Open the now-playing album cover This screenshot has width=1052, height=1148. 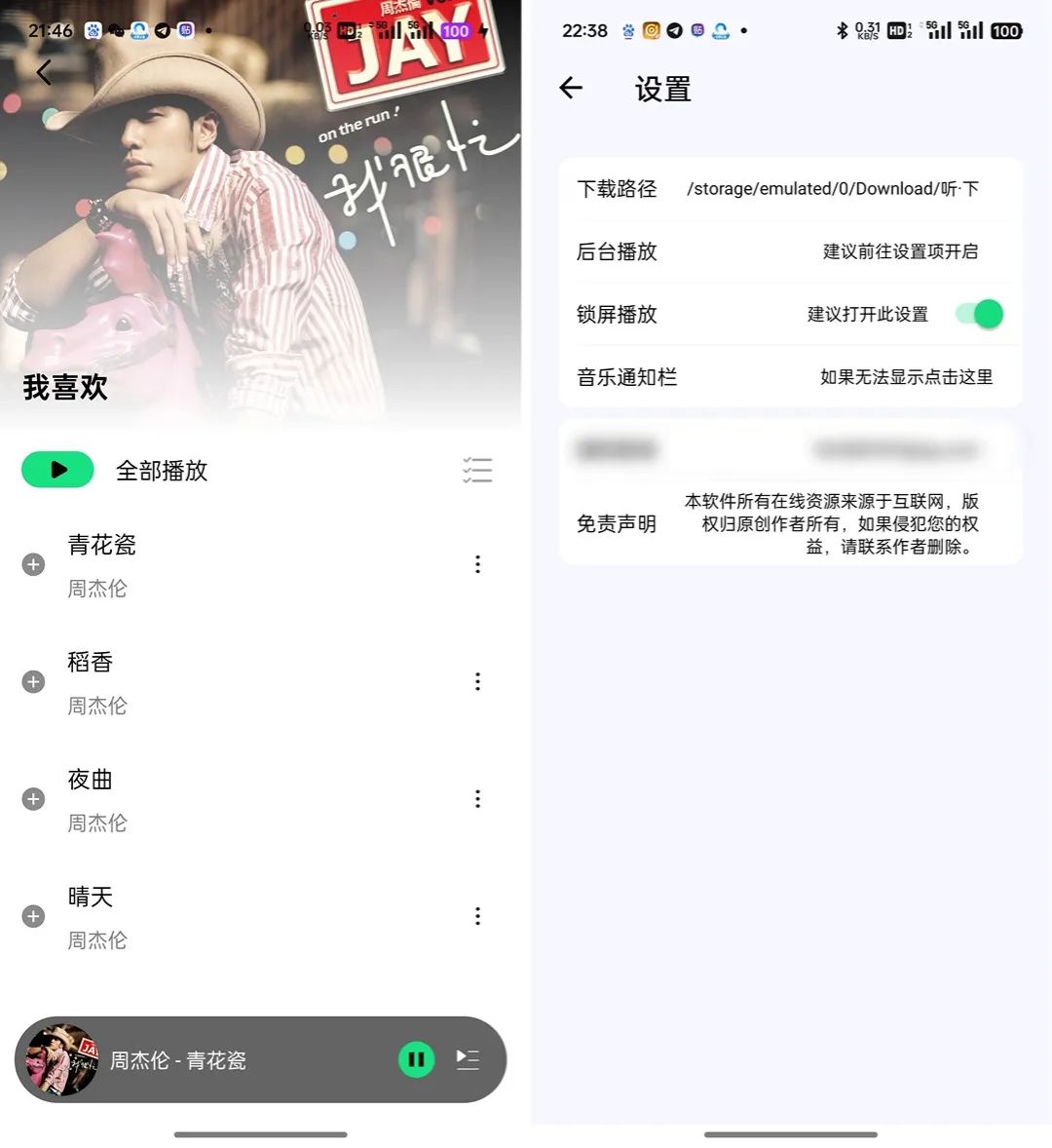pos(61,1059)
